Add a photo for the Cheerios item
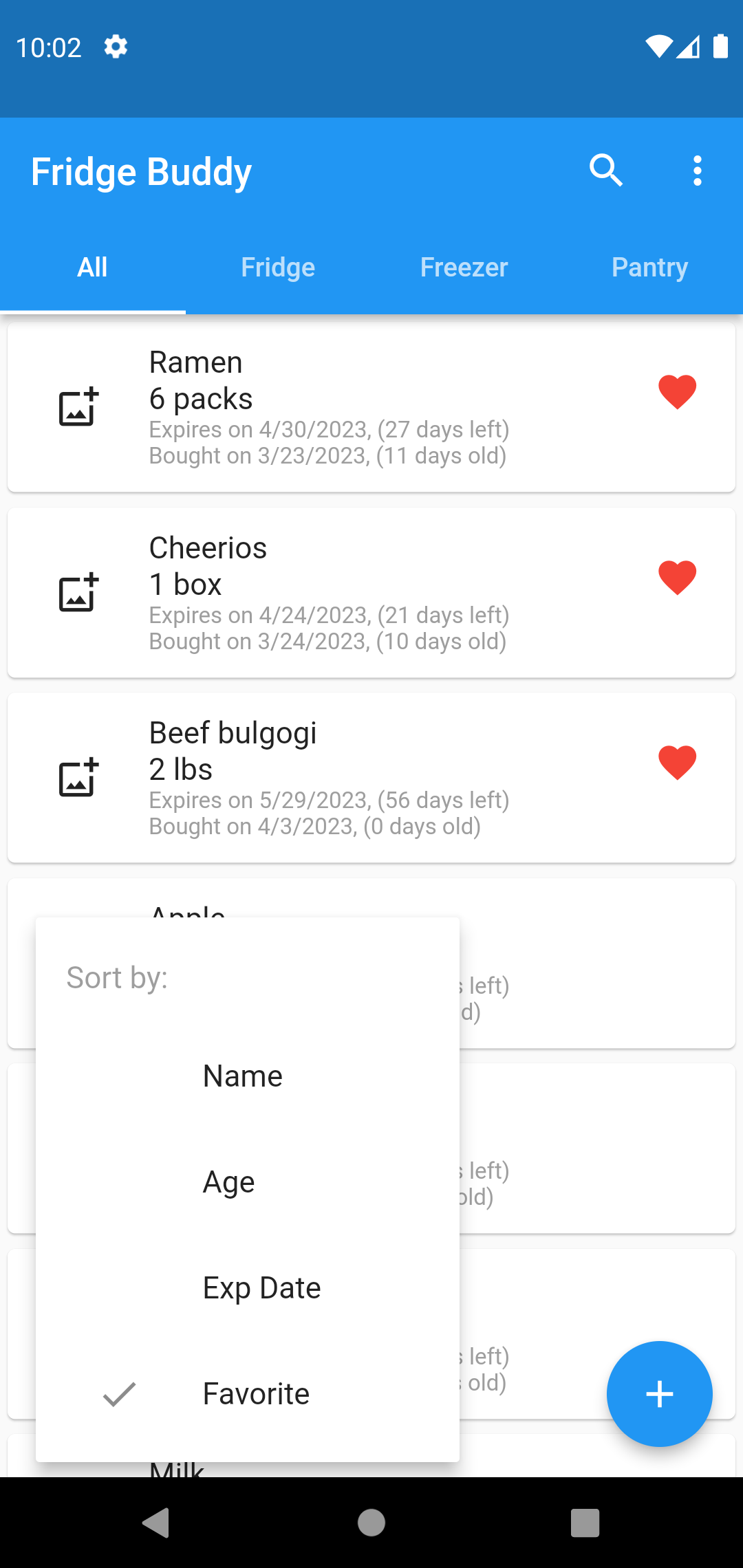743x1568 pixels. [x=78, y=591]
